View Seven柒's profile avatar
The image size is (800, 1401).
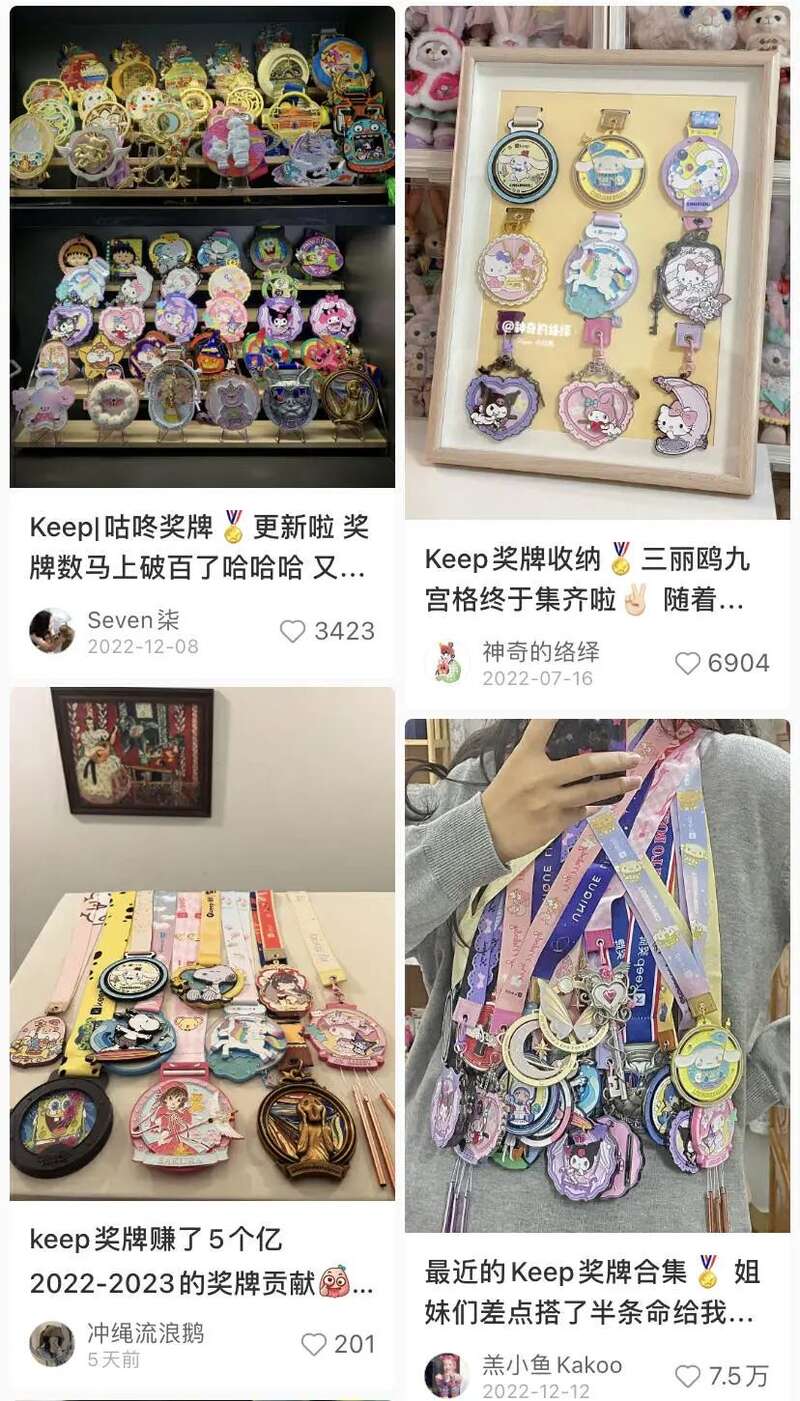pyautogui.click(x=52, y=631)
